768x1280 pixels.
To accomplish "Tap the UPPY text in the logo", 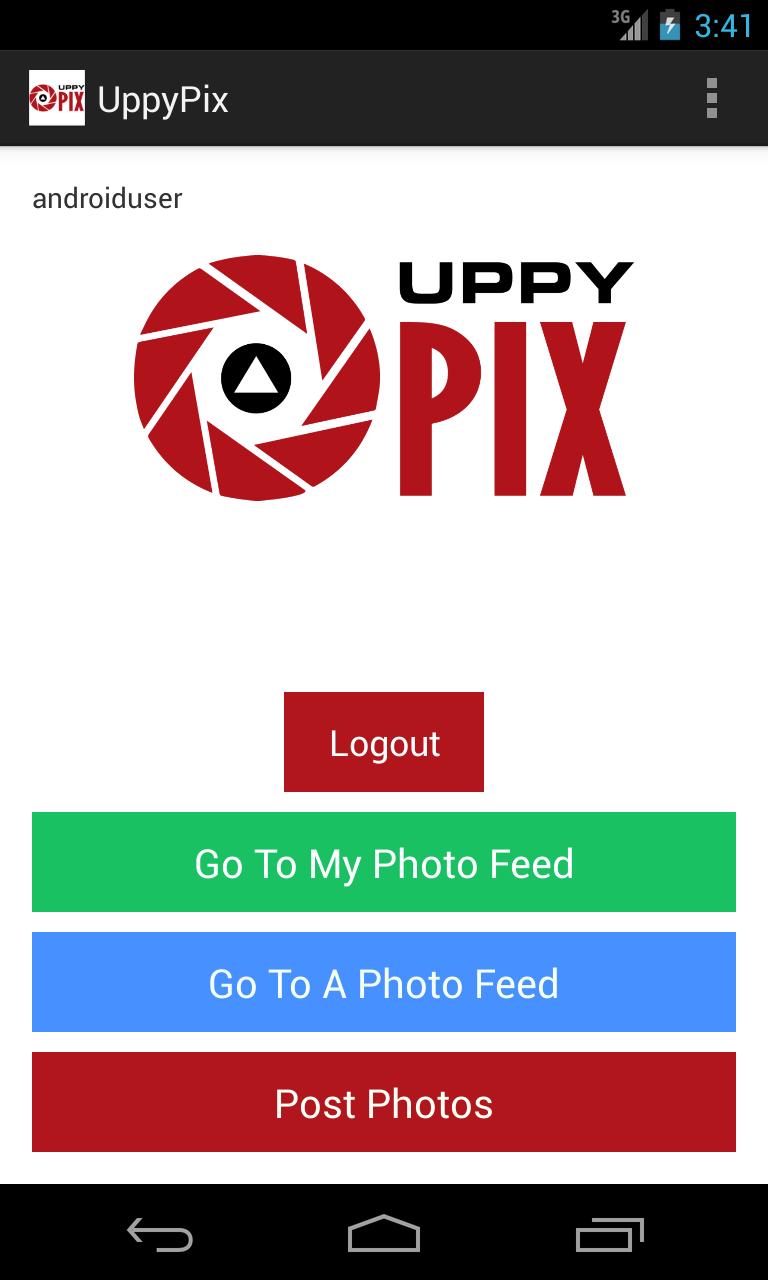I will 513,280.
